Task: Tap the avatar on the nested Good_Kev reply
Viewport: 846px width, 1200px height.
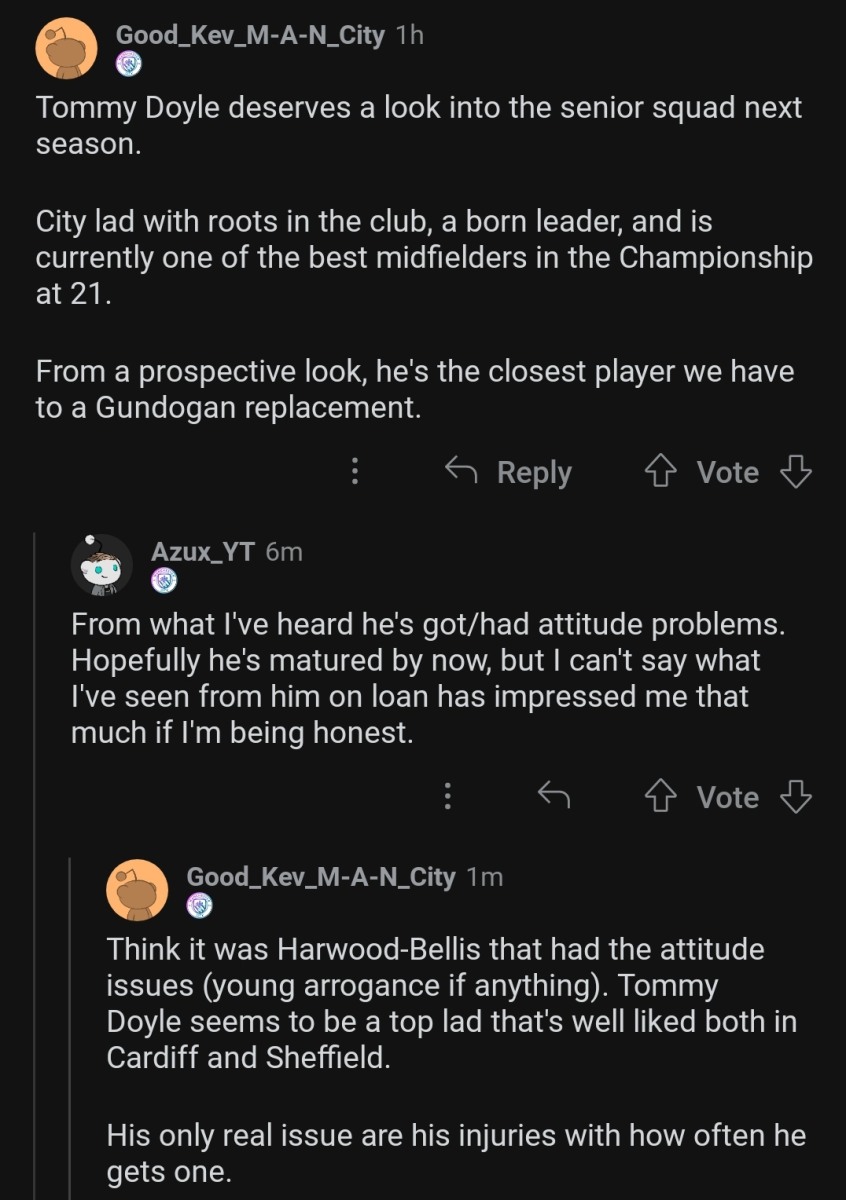Action: [x=136, y=890]
